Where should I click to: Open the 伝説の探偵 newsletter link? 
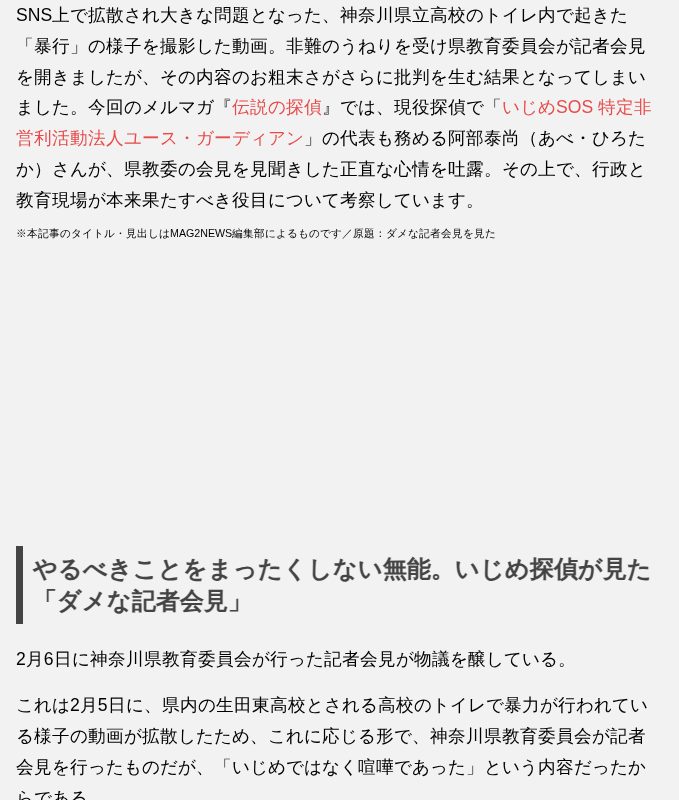pyautogui.click(x=276, y=108)
